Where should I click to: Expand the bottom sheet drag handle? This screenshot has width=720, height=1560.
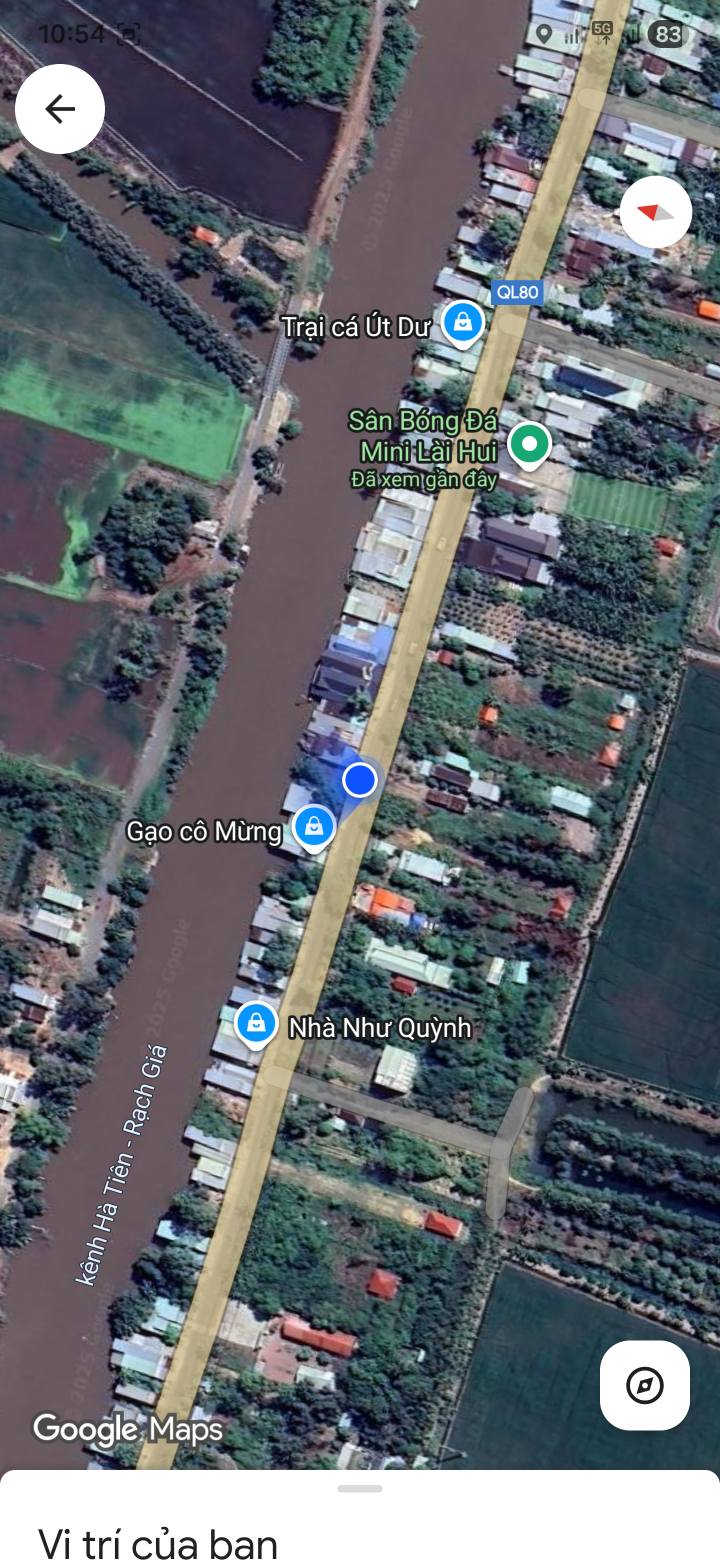coord(360,1489)
